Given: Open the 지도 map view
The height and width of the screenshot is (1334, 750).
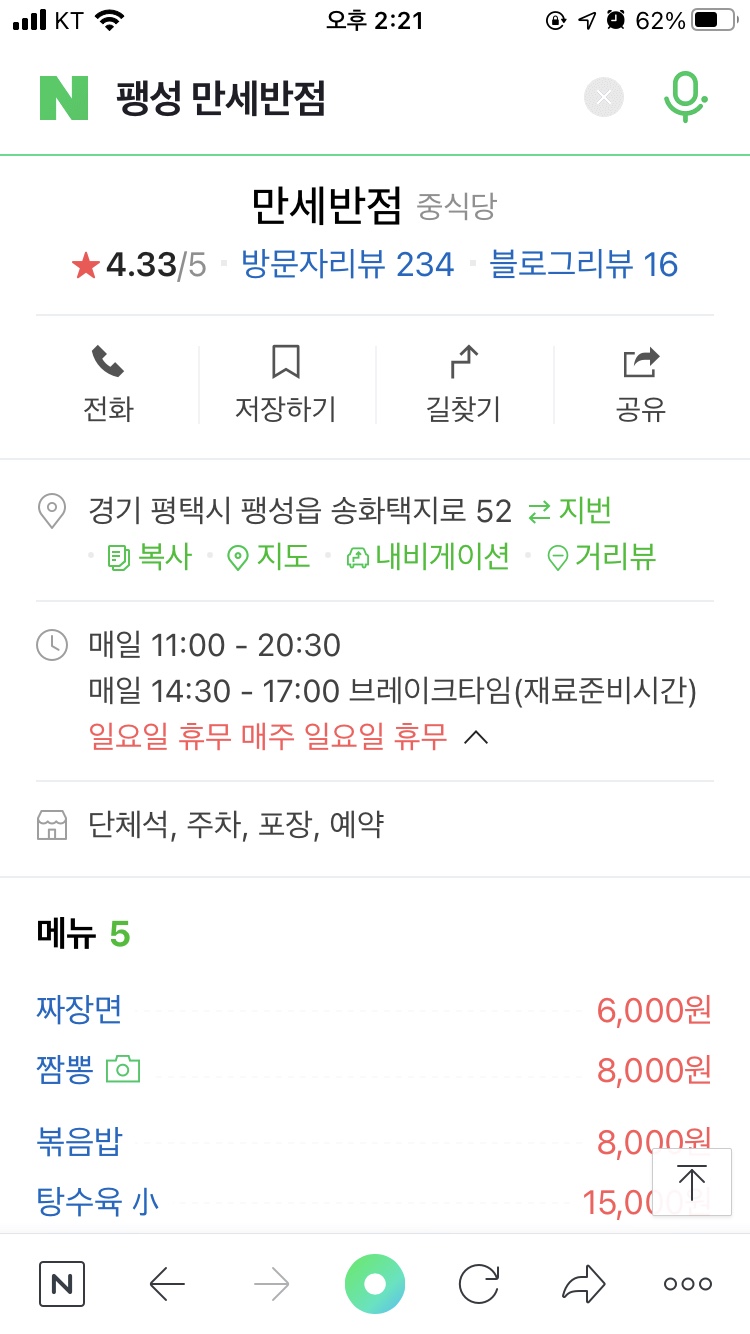Looking at the screenshot, I should (x=269, y=557).
